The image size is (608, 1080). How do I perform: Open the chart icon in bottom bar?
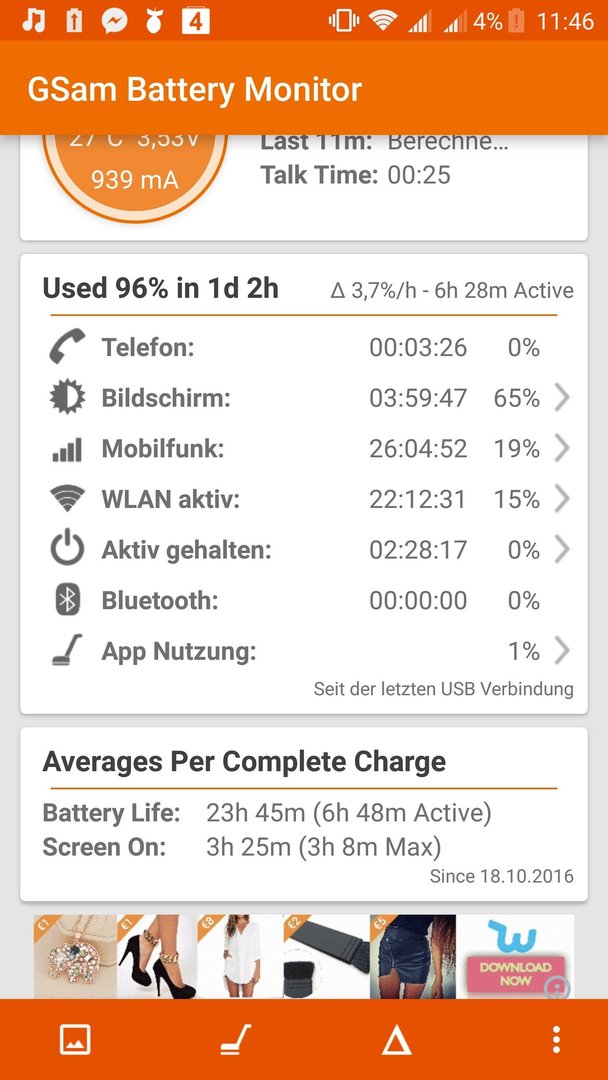click(75, 1039)
